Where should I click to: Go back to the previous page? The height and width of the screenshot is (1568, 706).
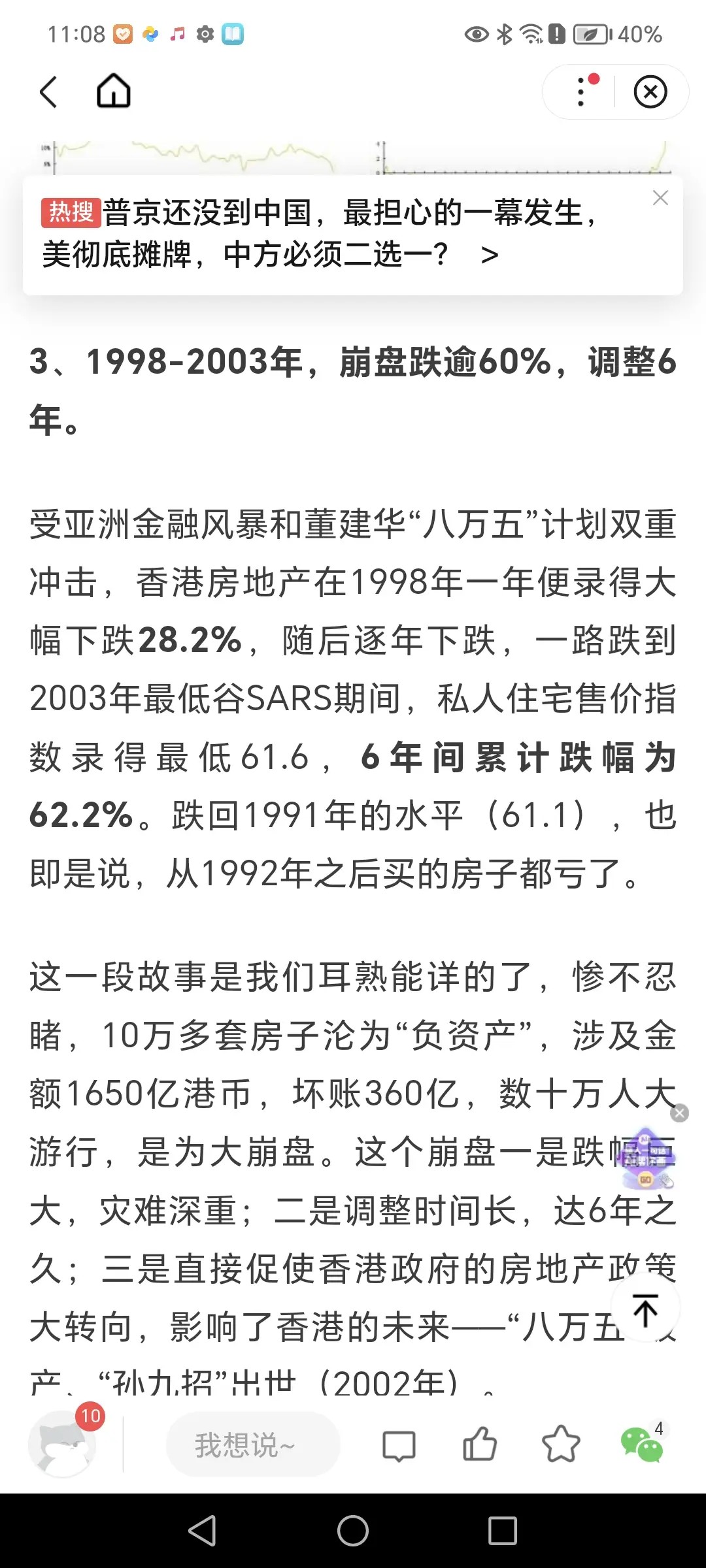coord(49,91)
